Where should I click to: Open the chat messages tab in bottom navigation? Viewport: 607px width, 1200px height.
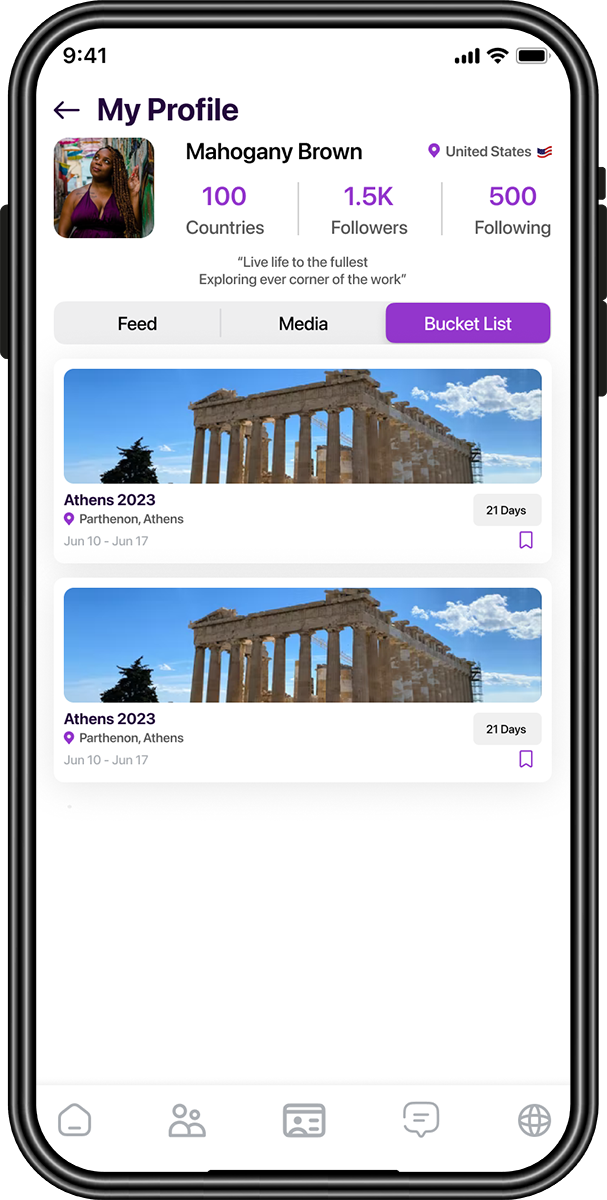[421, 1119]
